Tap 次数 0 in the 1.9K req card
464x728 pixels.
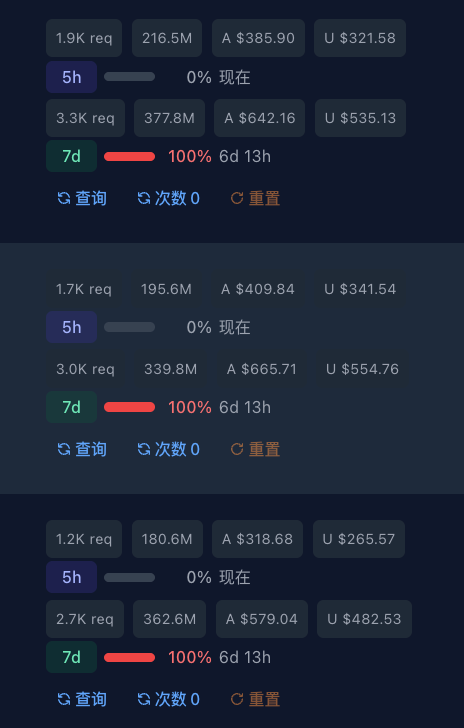point(169,198)
